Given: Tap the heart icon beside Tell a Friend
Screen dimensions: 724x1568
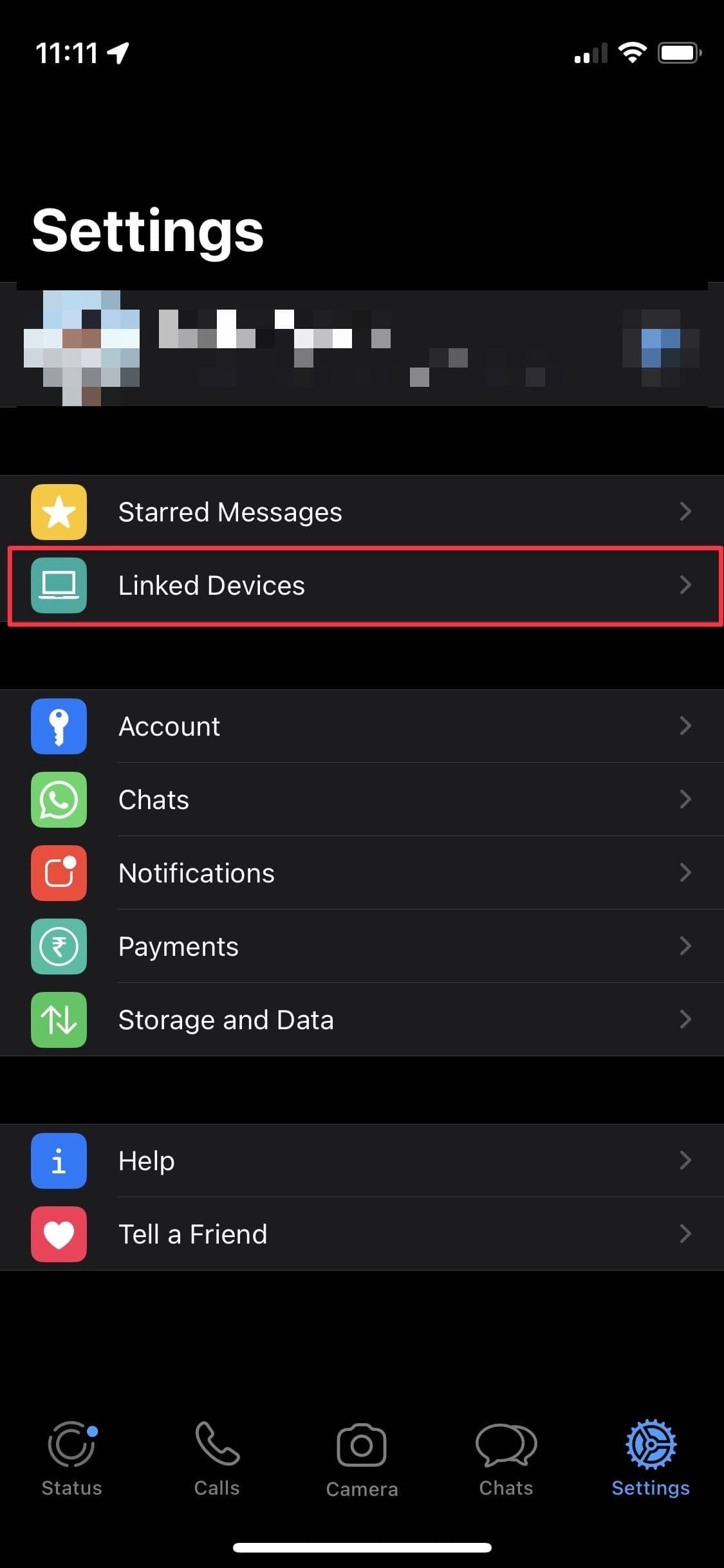Looking at the screenshot, I should (59, 1234).
